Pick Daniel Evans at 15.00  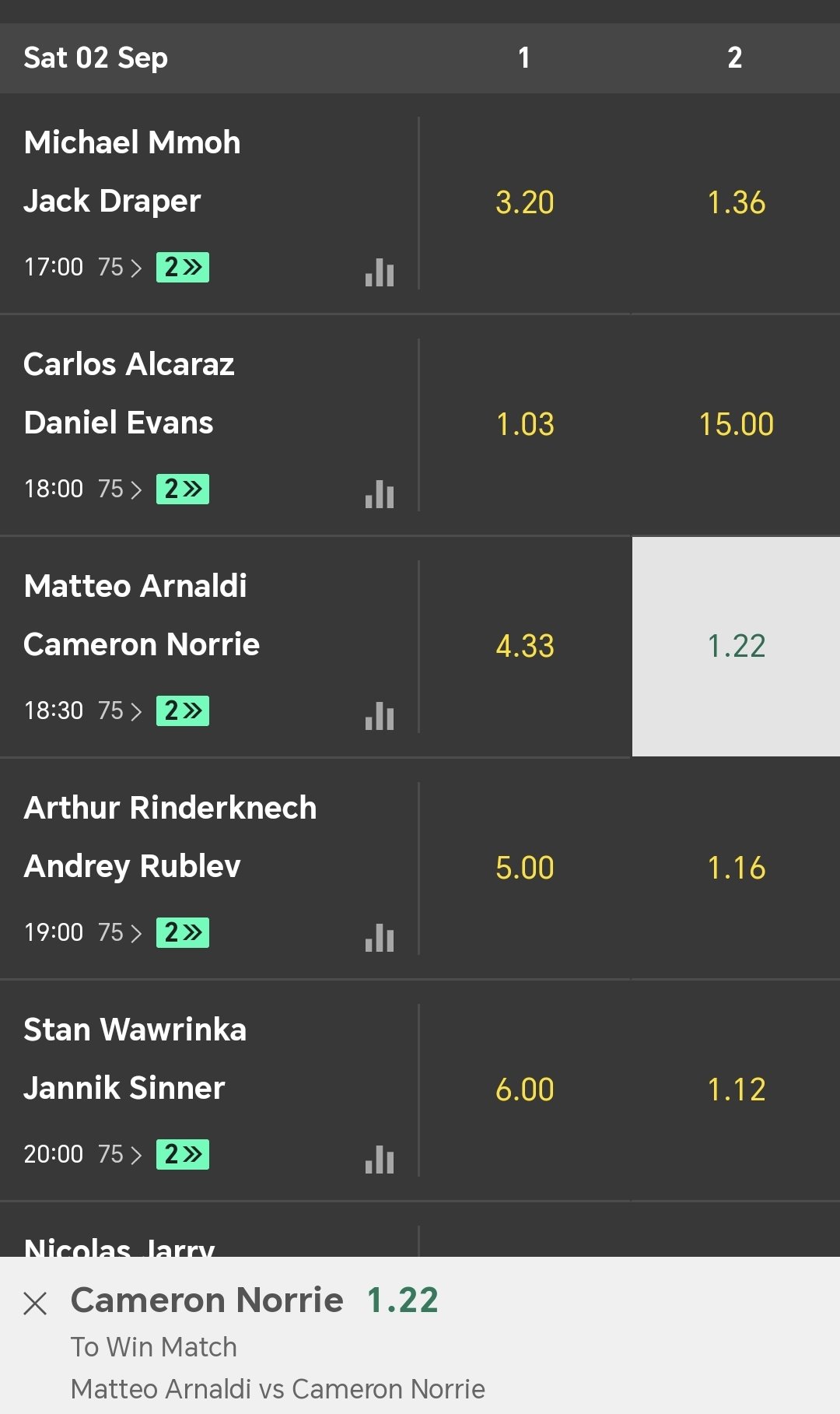(736, 425)
